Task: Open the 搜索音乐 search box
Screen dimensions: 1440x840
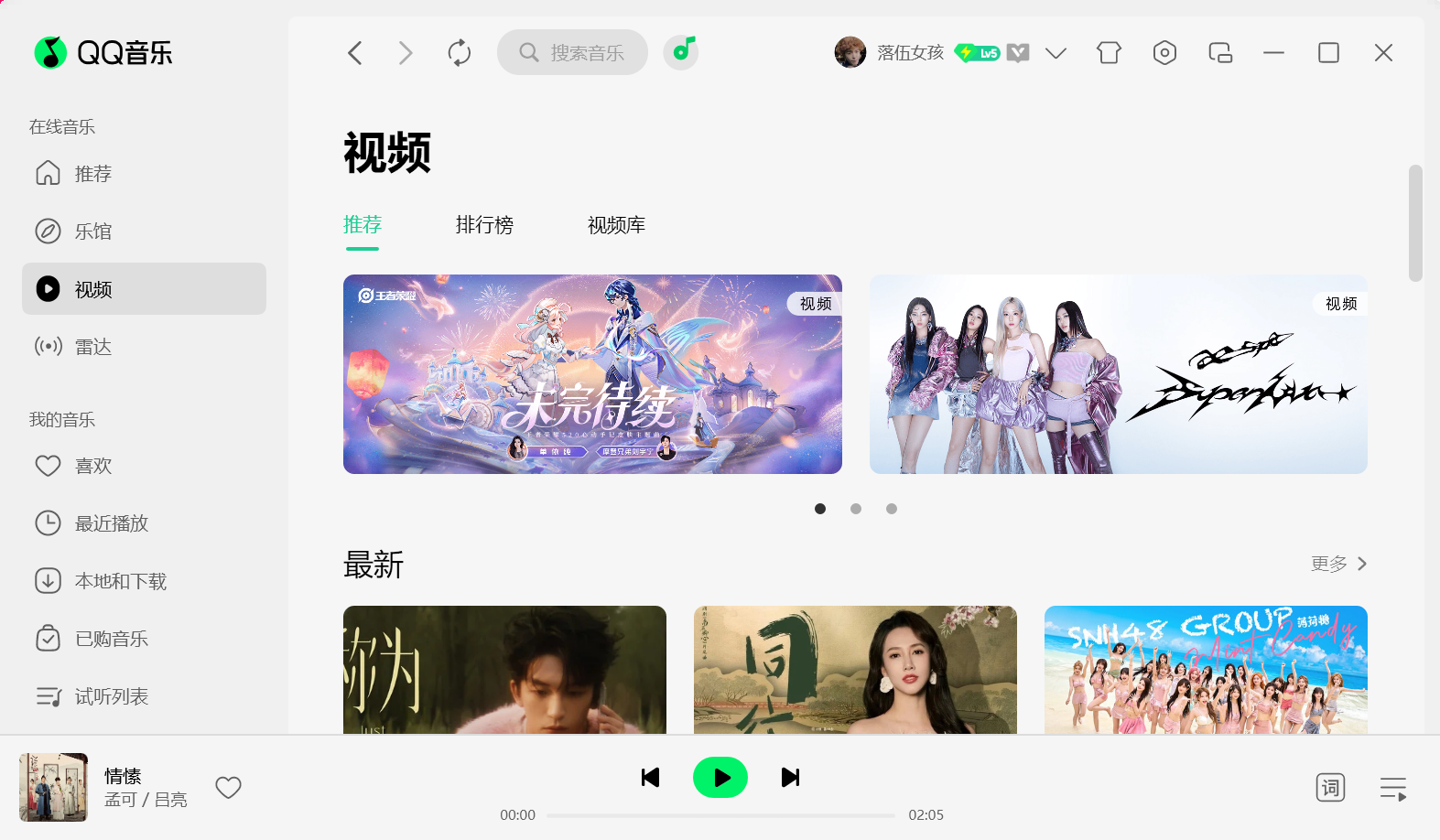Action: 573,53
